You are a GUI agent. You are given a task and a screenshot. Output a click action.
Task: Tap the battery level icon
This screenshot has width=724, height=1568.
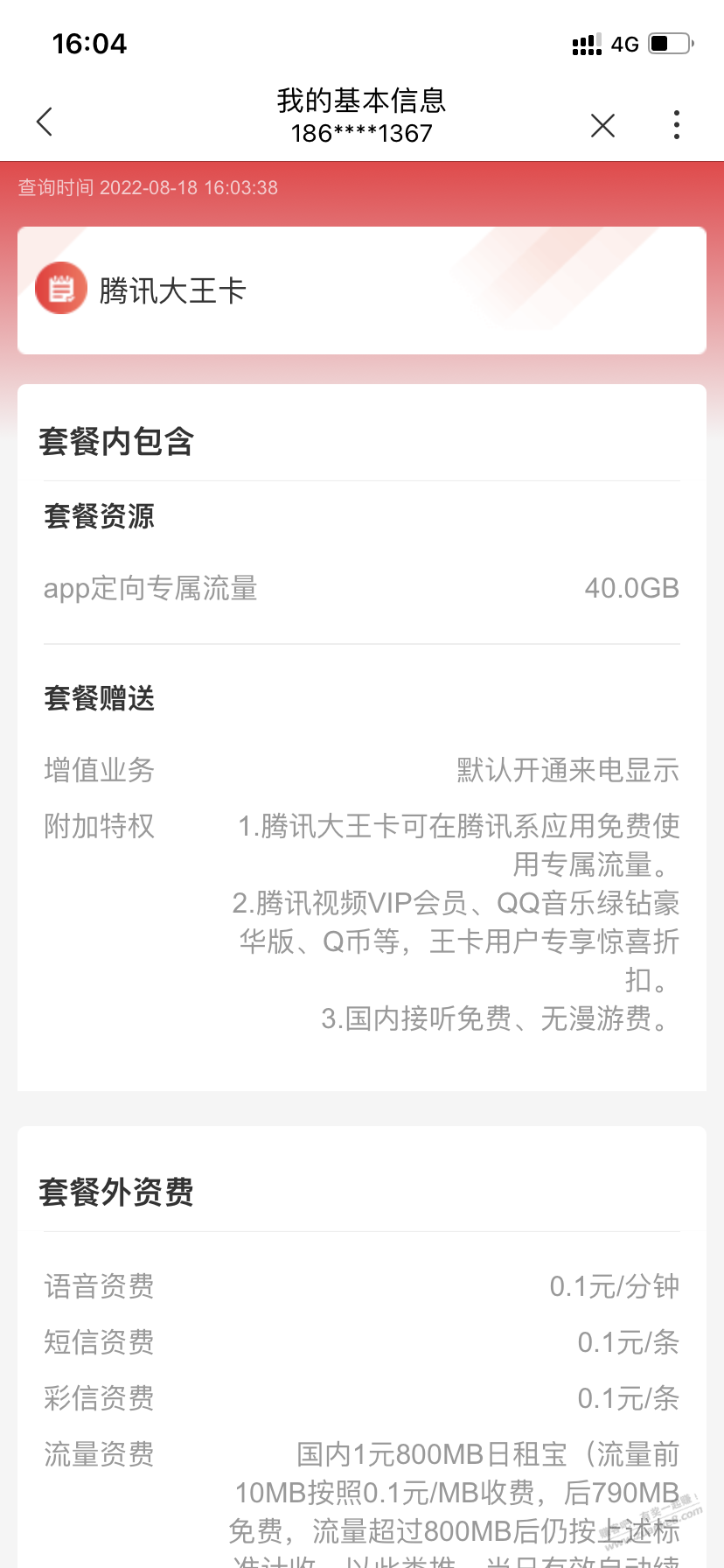pos(668,44)
